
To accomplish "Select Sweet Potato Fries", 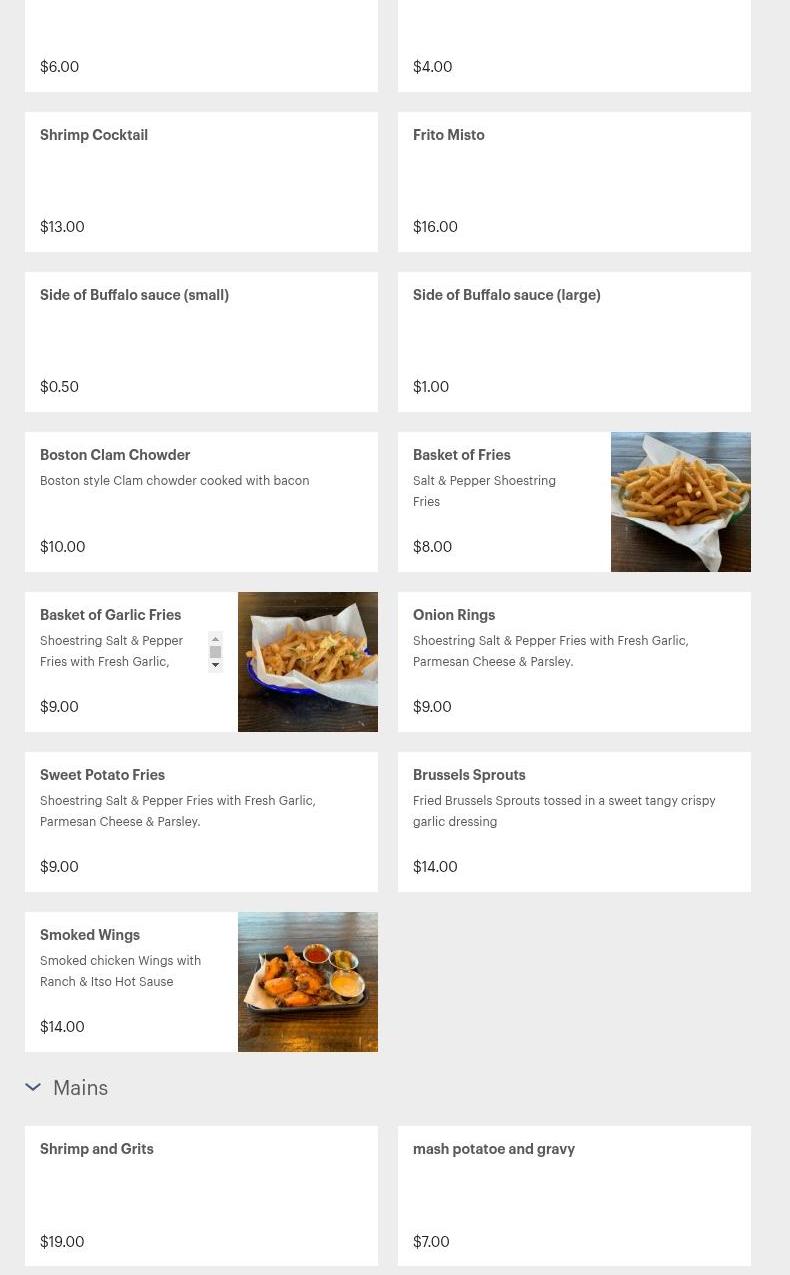I will coord(201,821).
